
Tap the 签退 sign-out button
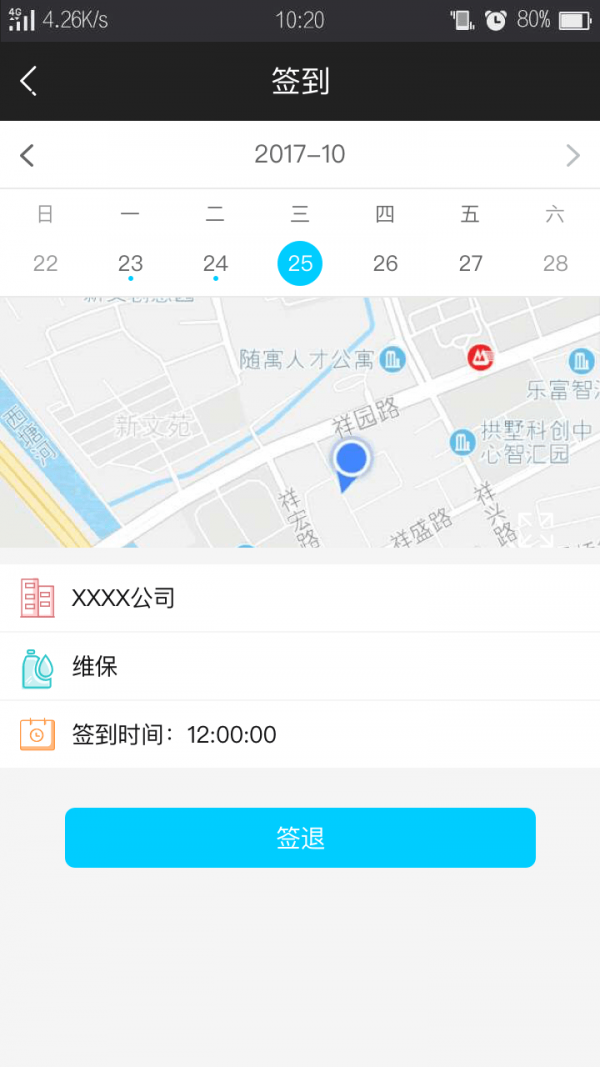pyautogui.click(x=300, y=838)
